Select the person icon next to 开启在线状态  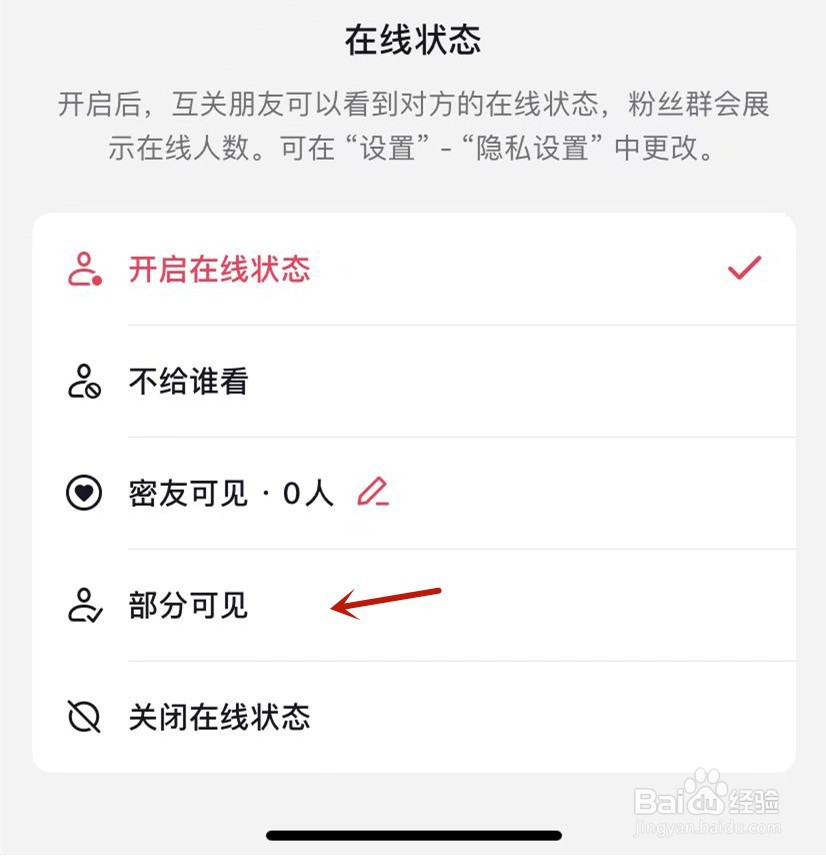tap(84, 268)
